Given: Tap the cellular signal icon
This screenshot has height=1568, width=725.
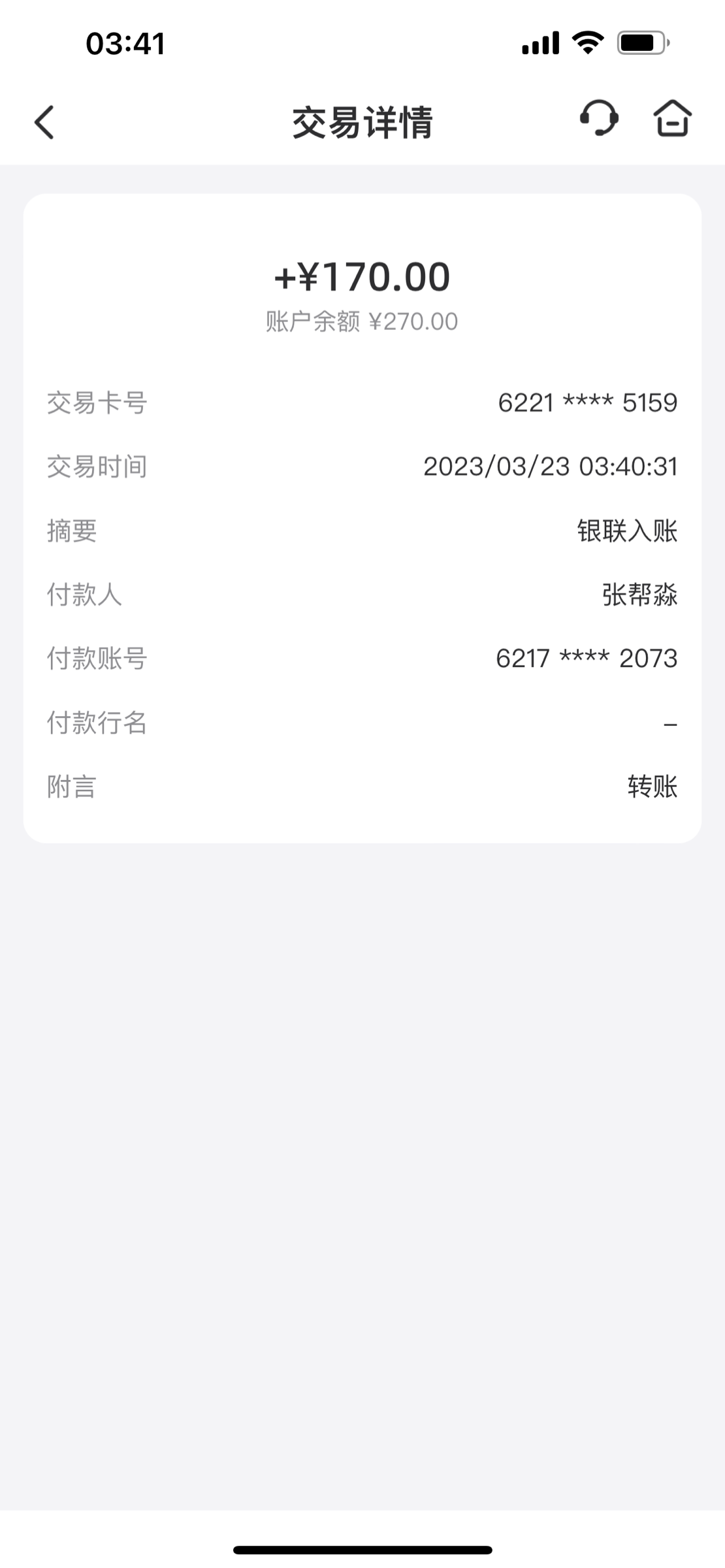Looking at the screenshot, I should (540, 43).
